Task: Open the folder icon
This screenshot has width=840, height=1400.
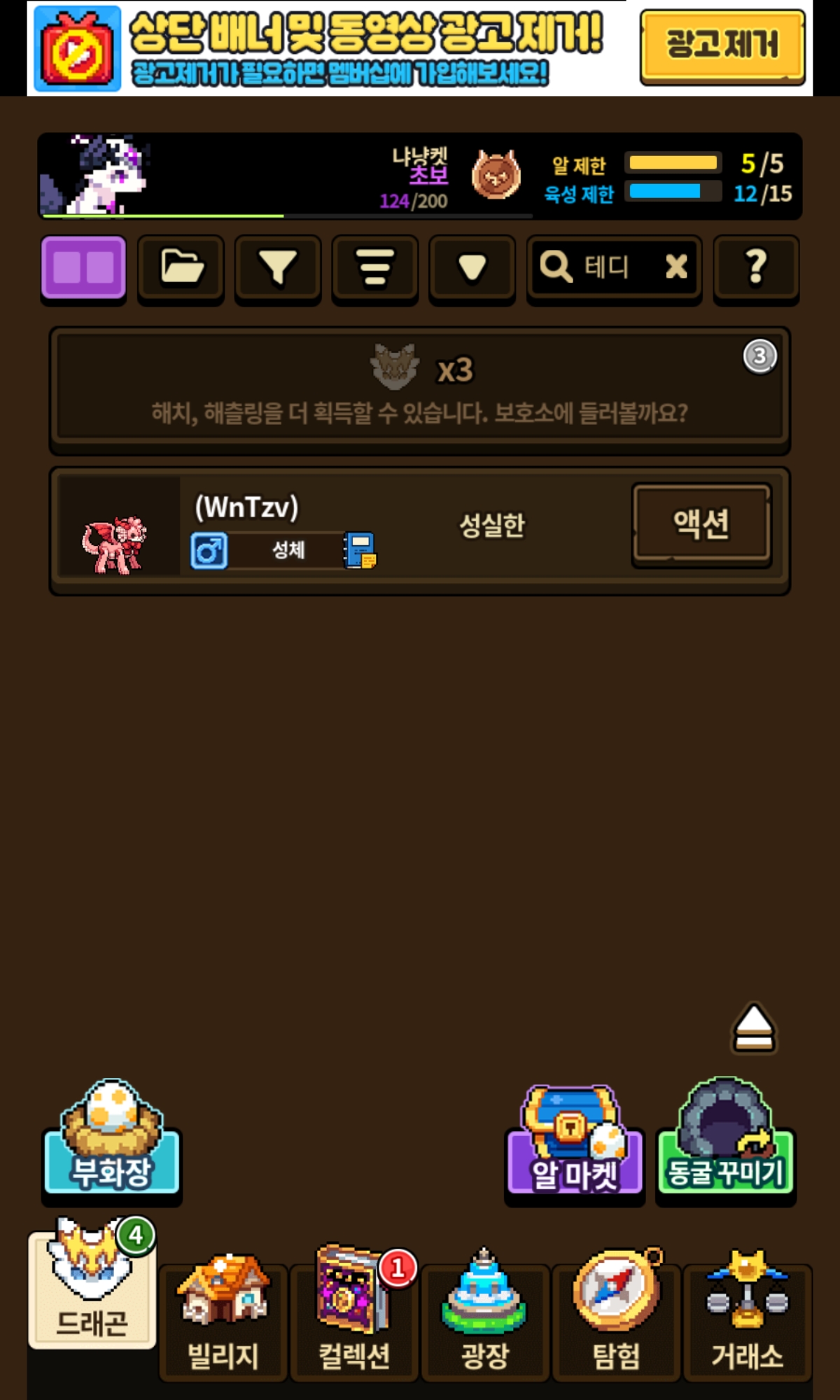Action: pos(181,268)
